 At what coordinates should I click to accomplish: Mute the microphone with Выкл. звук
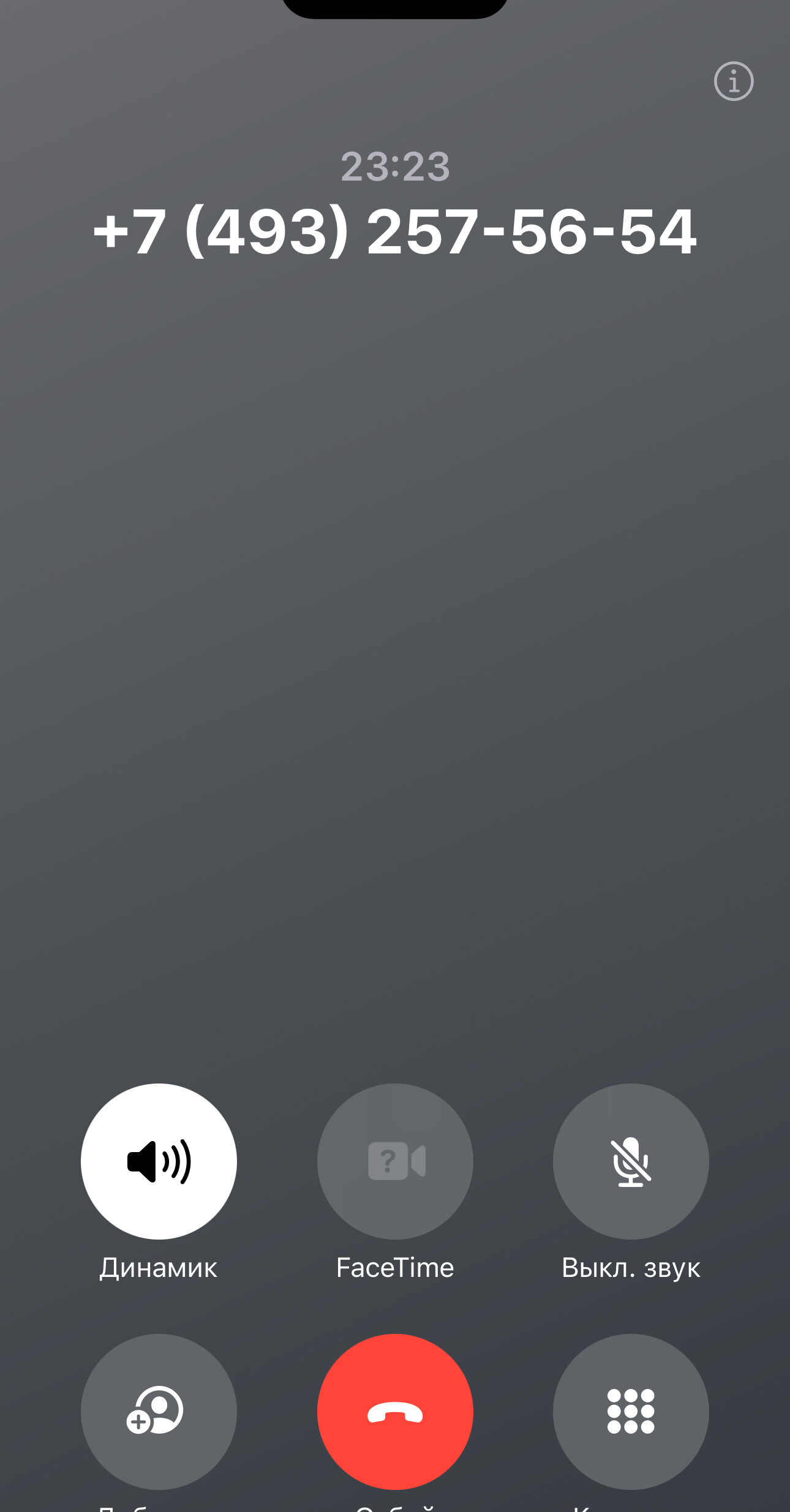(x=631, y=1161)
